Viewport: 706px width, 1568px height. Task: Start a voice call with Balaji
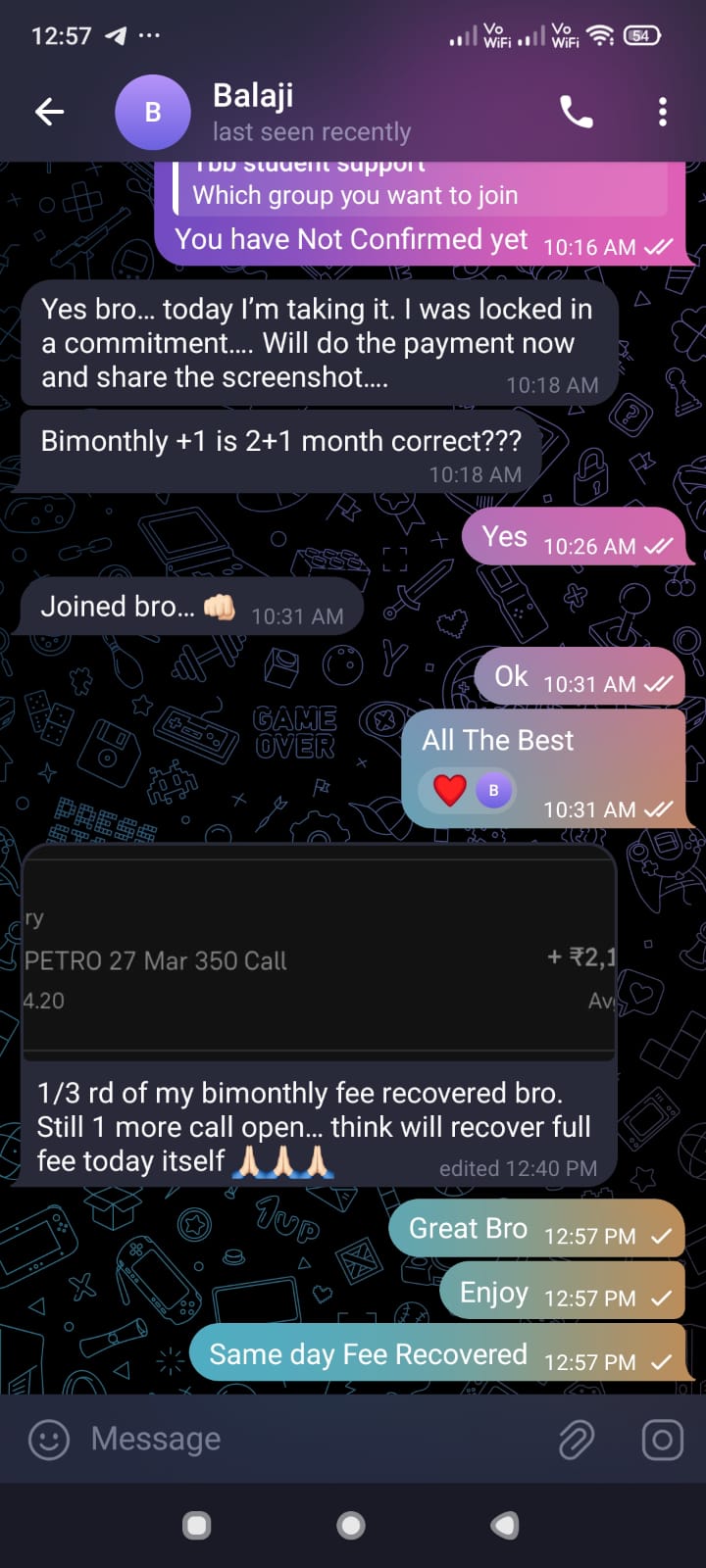pos(576,113)
